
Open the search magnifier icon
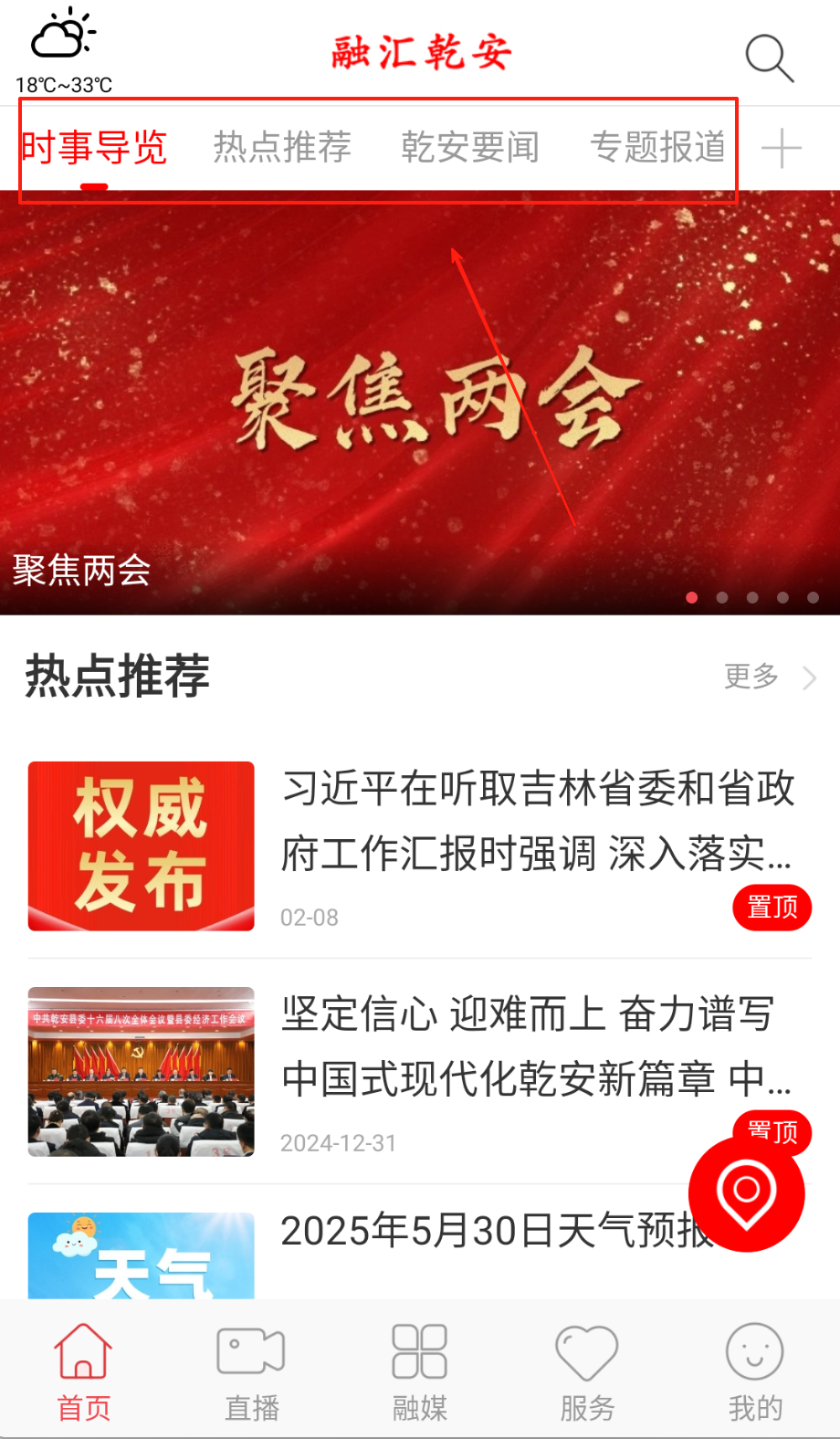click(769, 58)
